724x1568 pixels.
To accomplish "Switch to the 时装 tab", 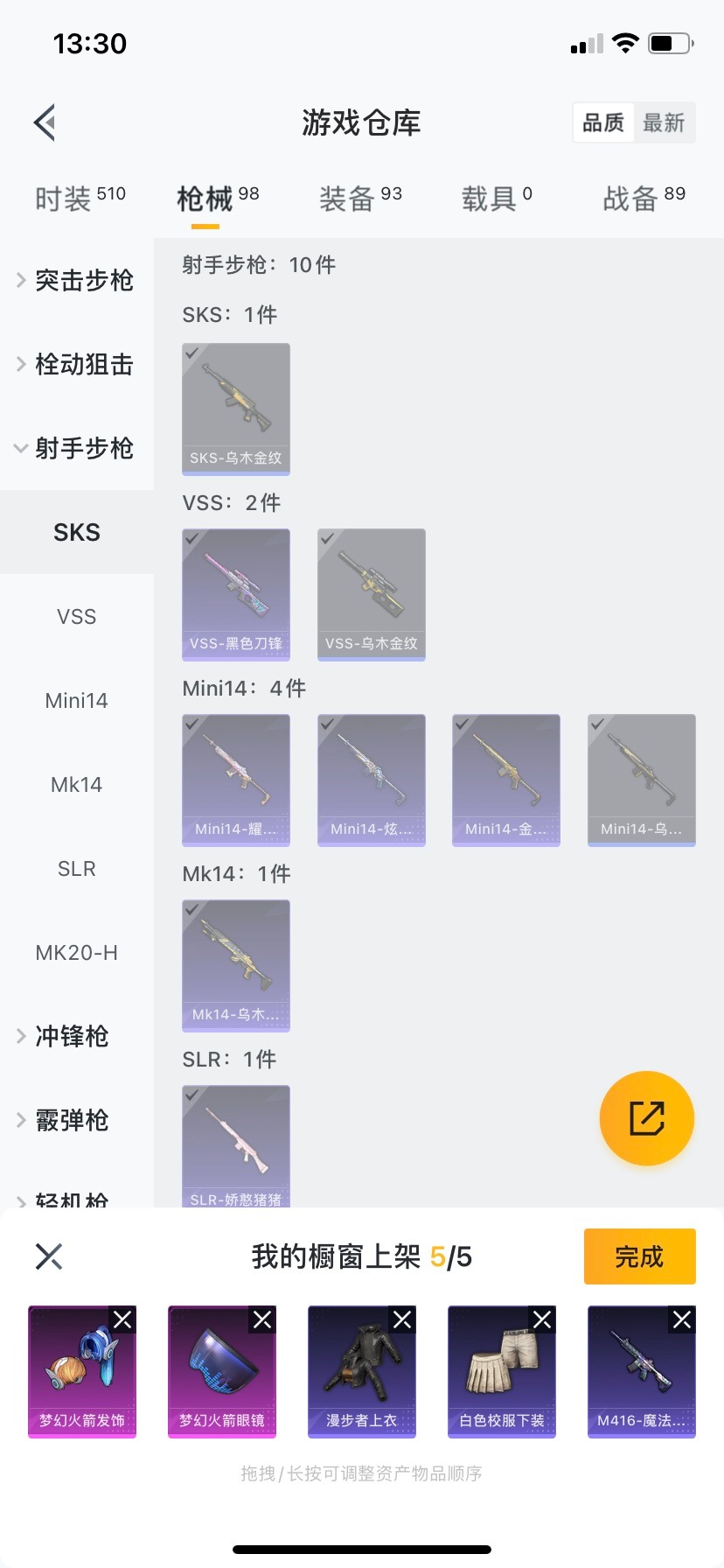I will pyautogui.click(x=80, y=199).
